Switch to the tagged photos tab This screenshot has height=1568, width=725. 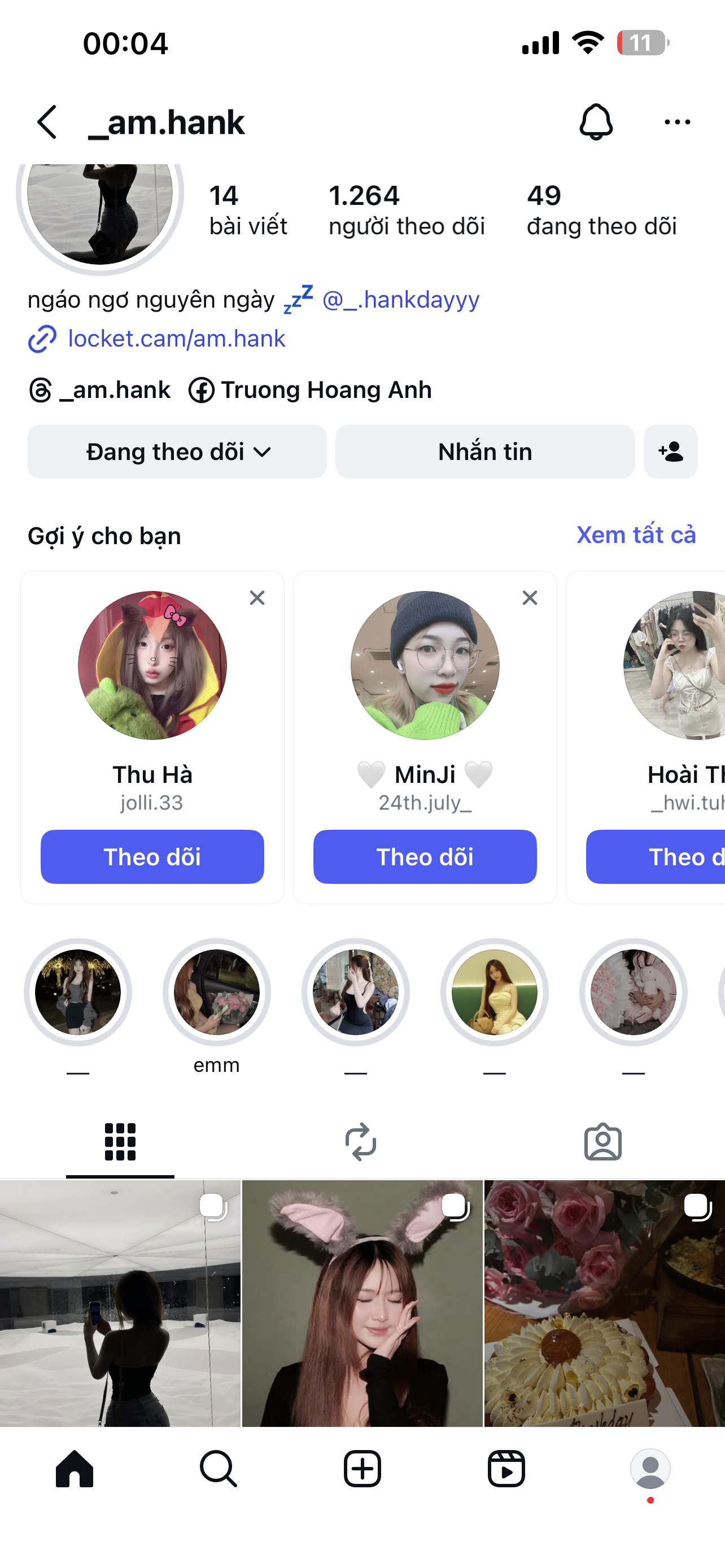click(x=602, y=1142)
